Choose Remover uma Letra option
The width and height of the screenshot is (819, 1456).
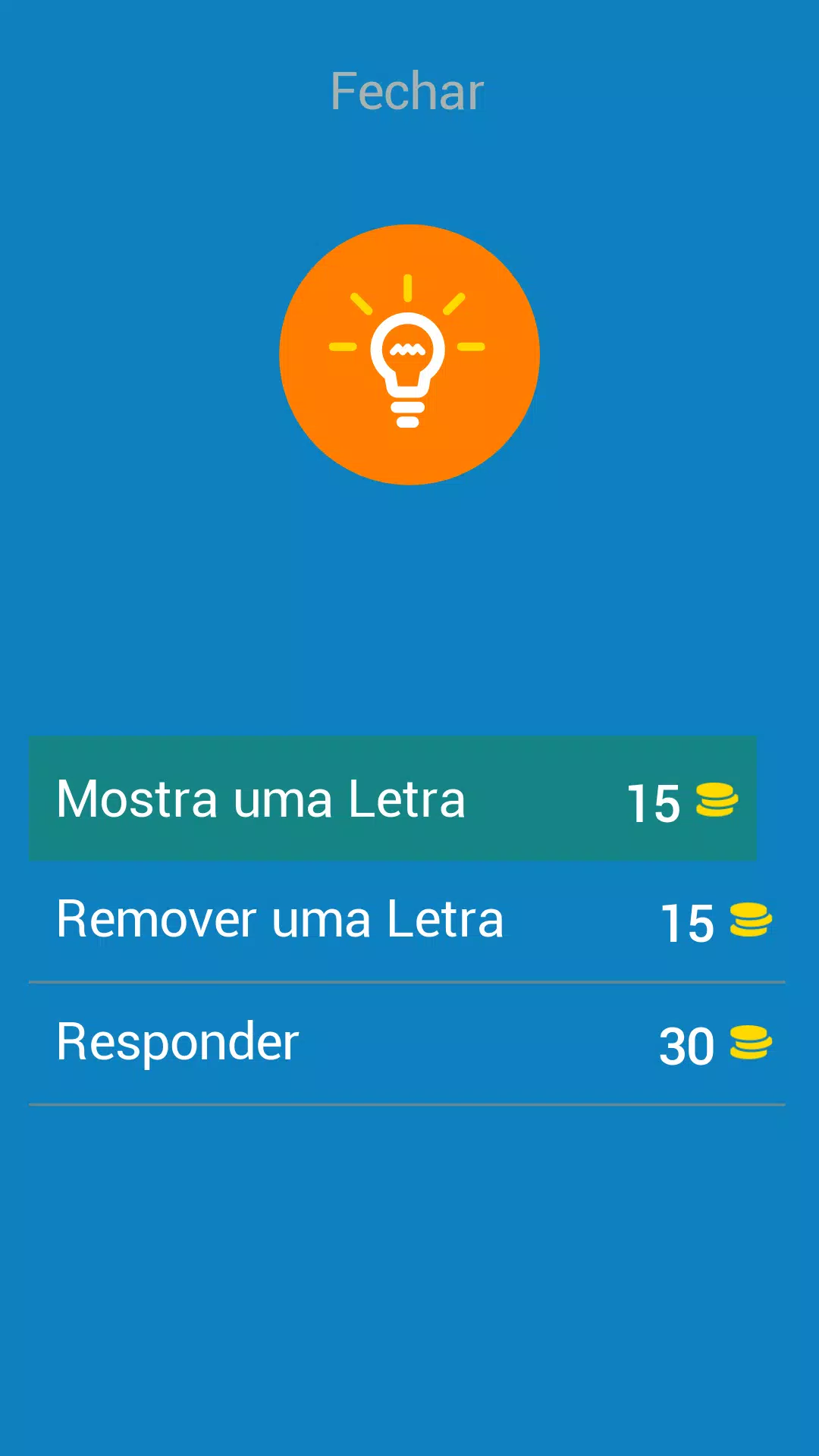[x=407, y=921]
